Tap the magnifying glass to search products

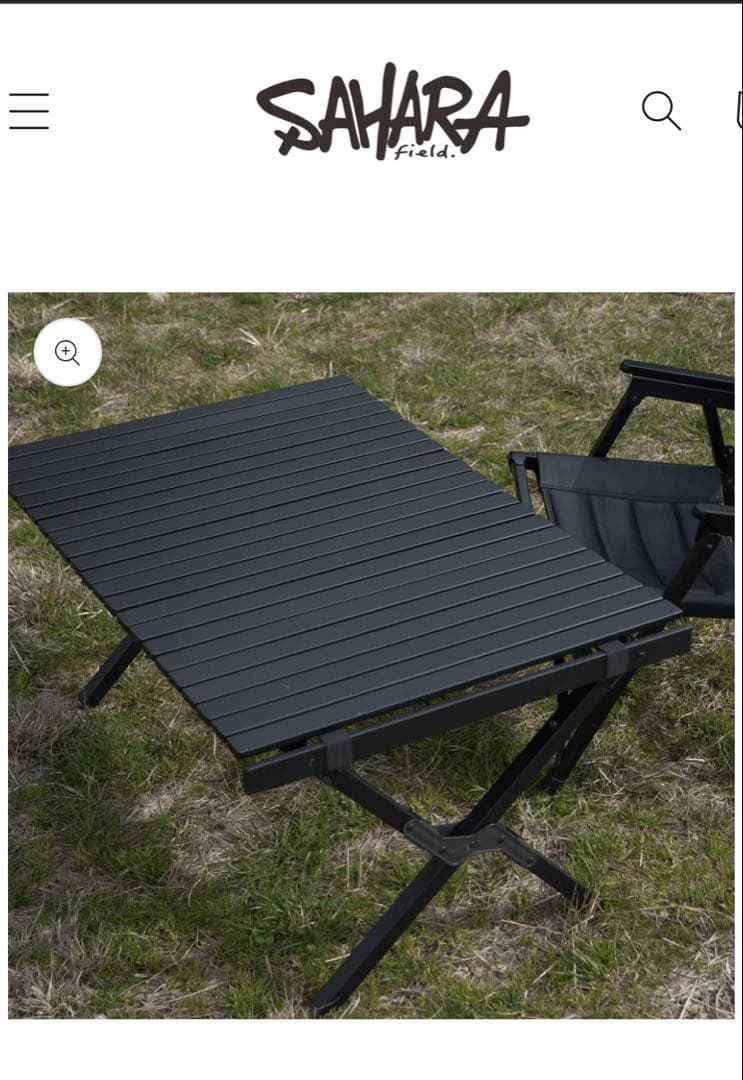(x=663, y=113)
